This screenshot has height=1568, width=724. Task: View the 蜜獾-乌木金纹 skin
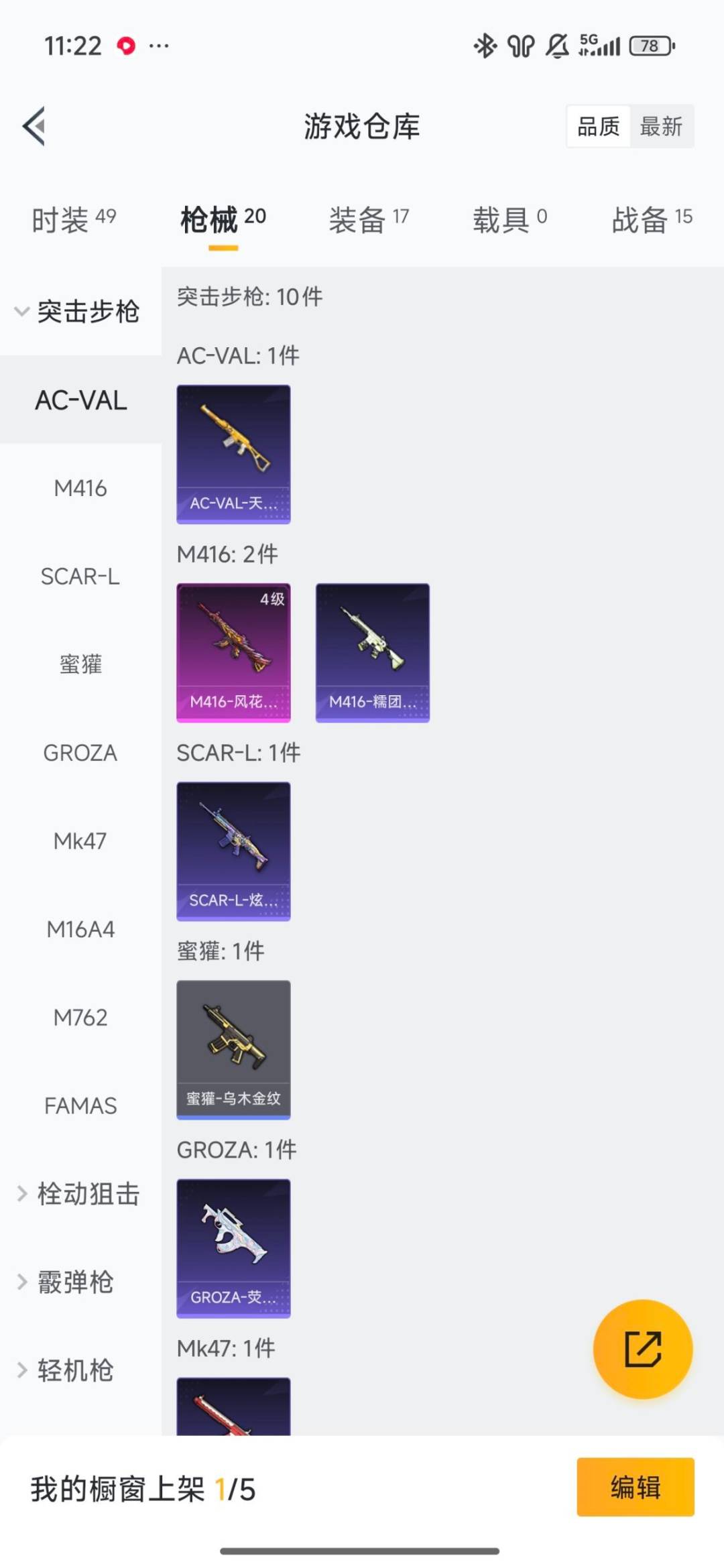(x=233, y=1049)
